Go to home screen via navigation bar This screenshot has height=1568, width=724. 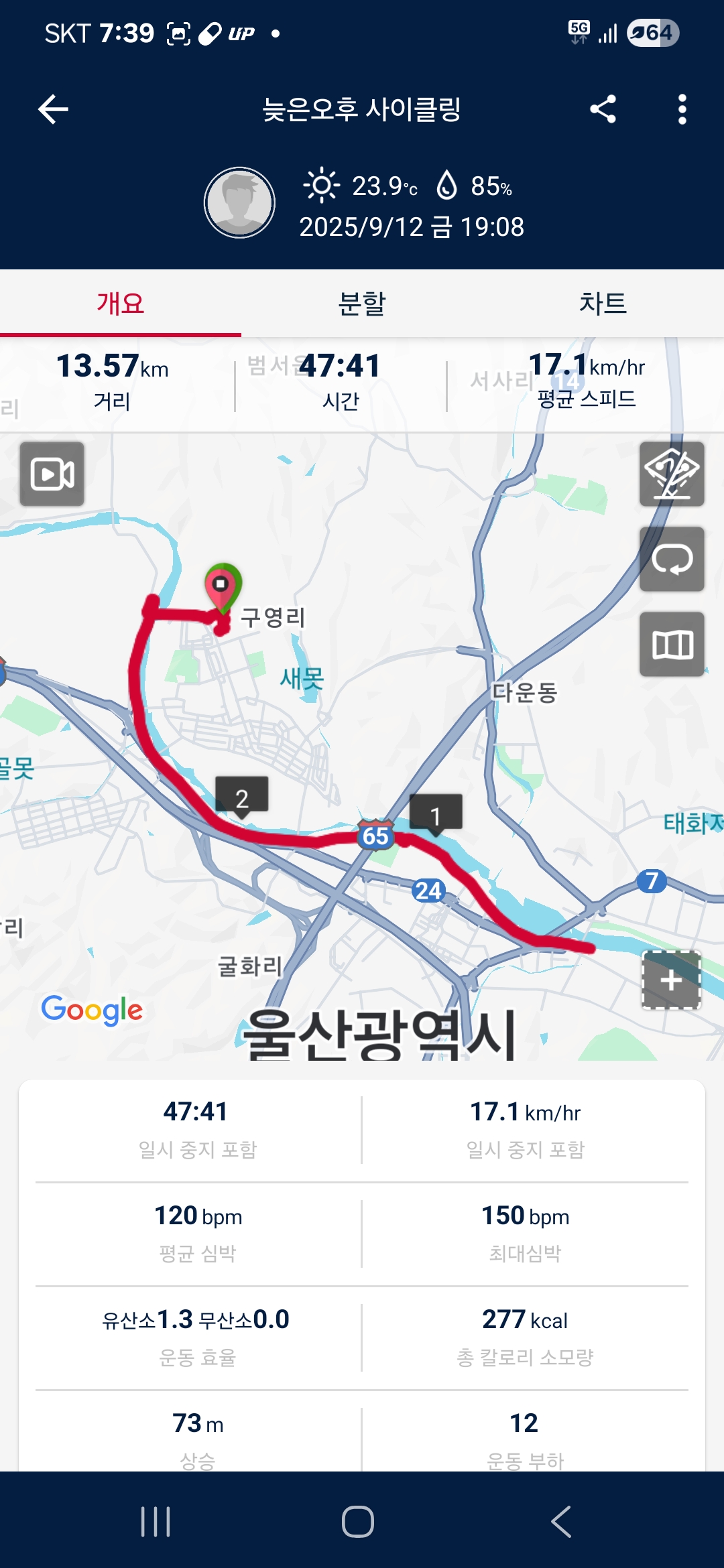[x=358, y=1522]
